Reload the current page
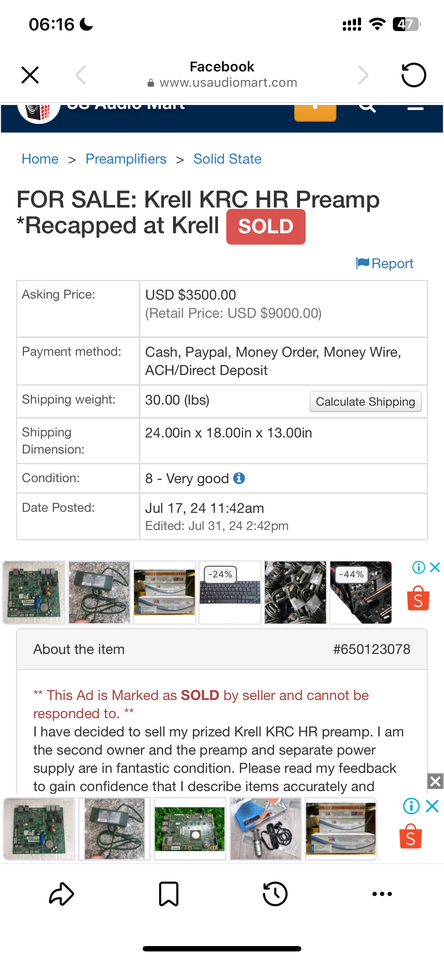 pyautogui.click(x=413, y=75)
